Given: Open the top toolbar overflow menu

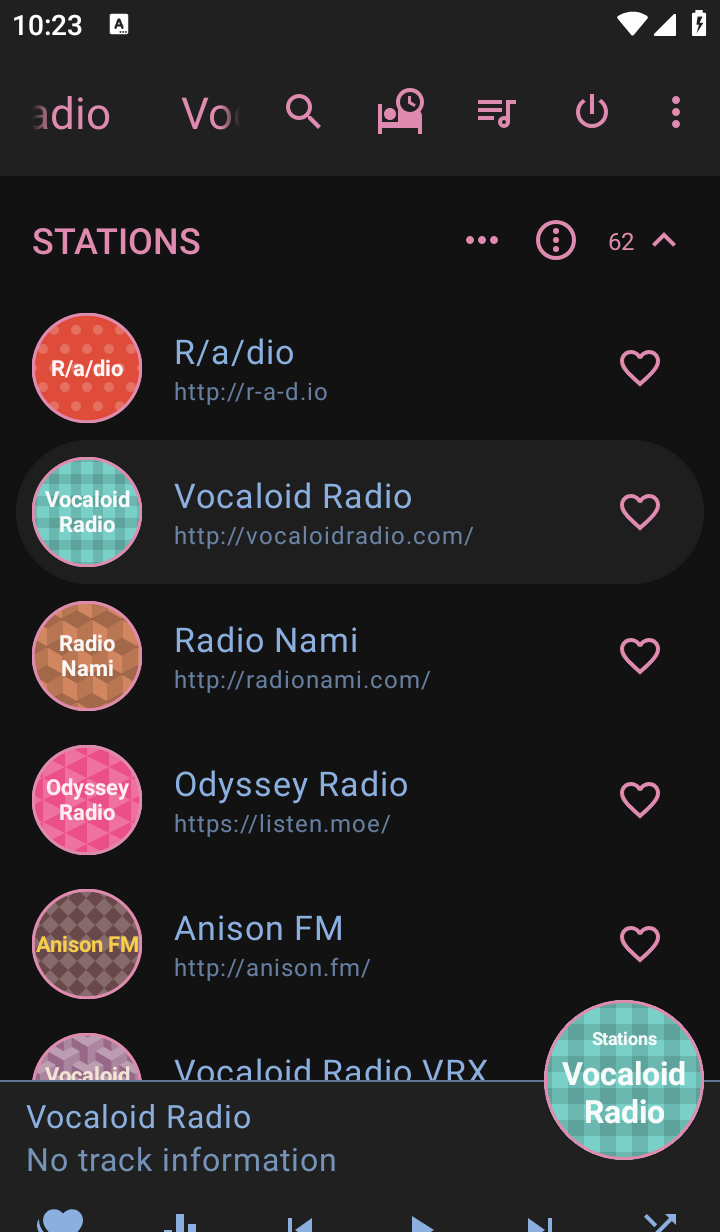Looking at the screenshot, I should pyautogui.click(x=676, y=112).
